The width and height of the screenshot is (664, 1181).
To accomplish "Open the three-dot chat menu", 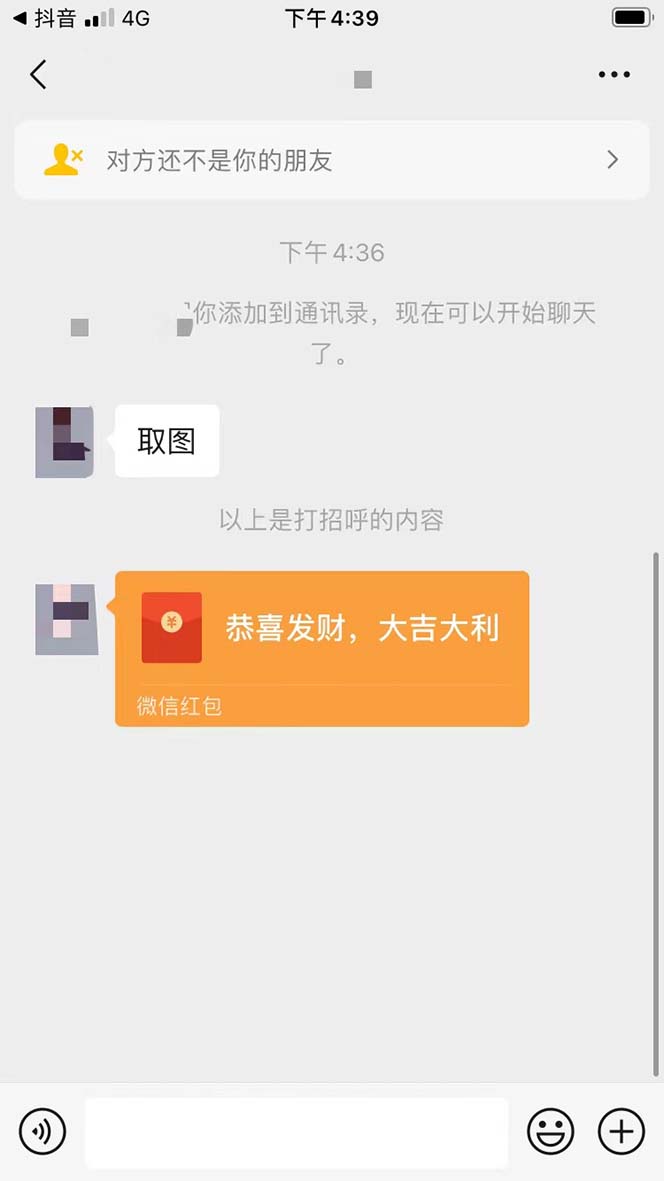I will 613,75.
